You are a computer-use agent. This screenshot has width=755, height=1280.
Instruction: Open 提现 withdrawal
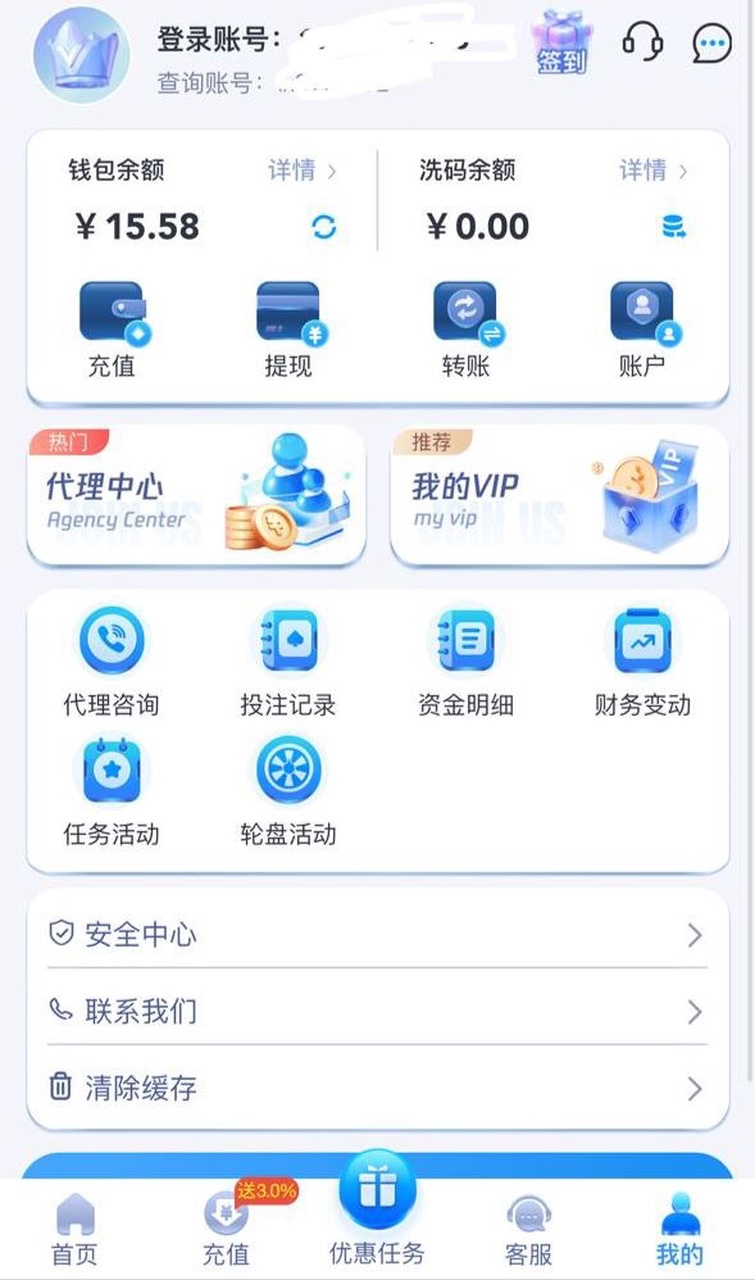click(x=289, y=330)
